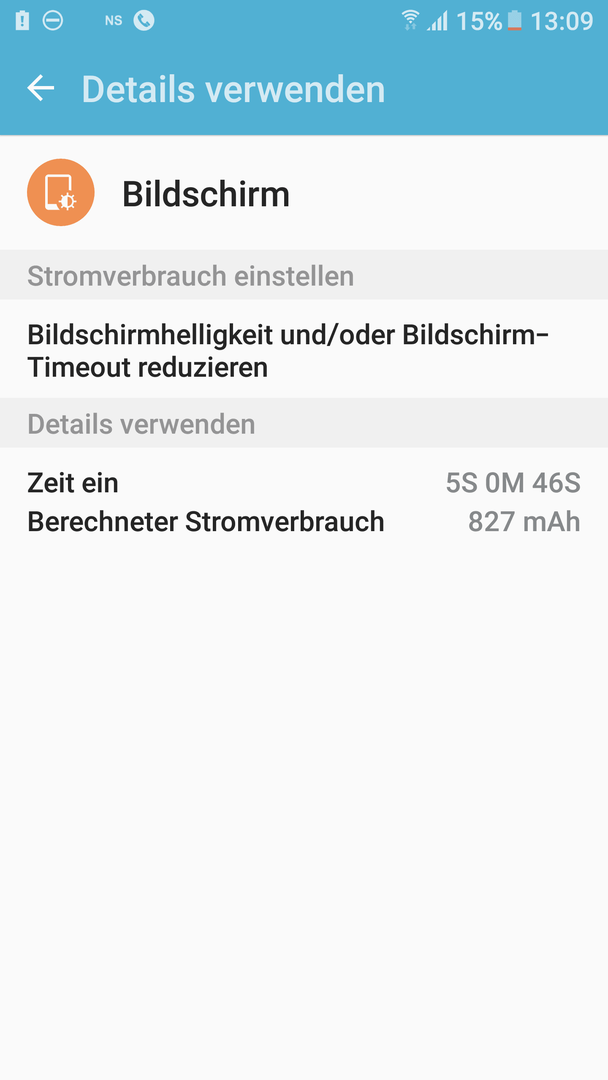Open Bildschirmhelligkeit und Bildschirm-Timeout reduzieren
608x1080 pixels.
click(x=304, y=350)
